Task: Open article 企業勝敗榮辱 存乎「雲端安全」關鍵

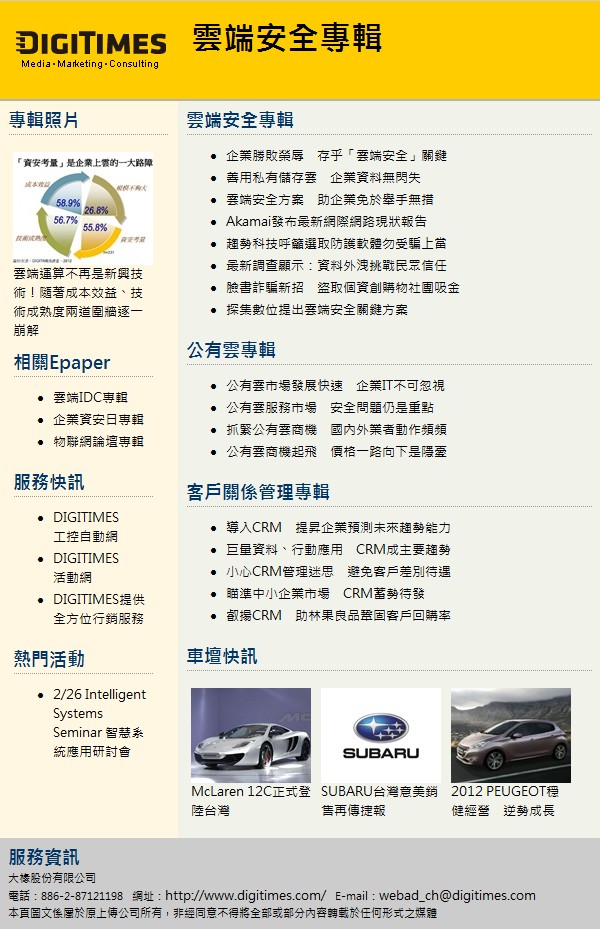Action: pyautogui.click(x=336, y=156)
